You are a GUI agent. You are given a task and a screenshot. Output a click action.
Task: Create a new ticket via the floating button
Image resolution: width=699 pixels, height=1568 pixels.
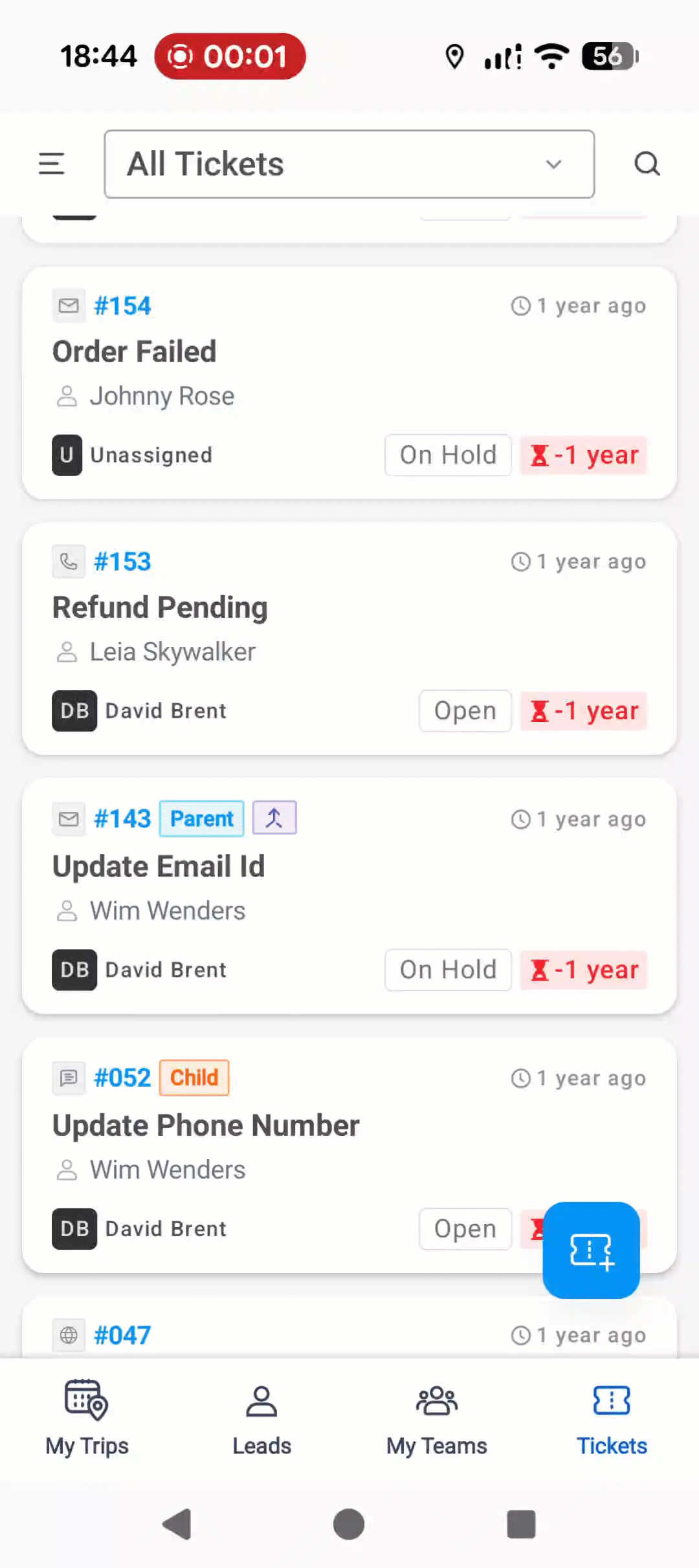(590, 1251)
